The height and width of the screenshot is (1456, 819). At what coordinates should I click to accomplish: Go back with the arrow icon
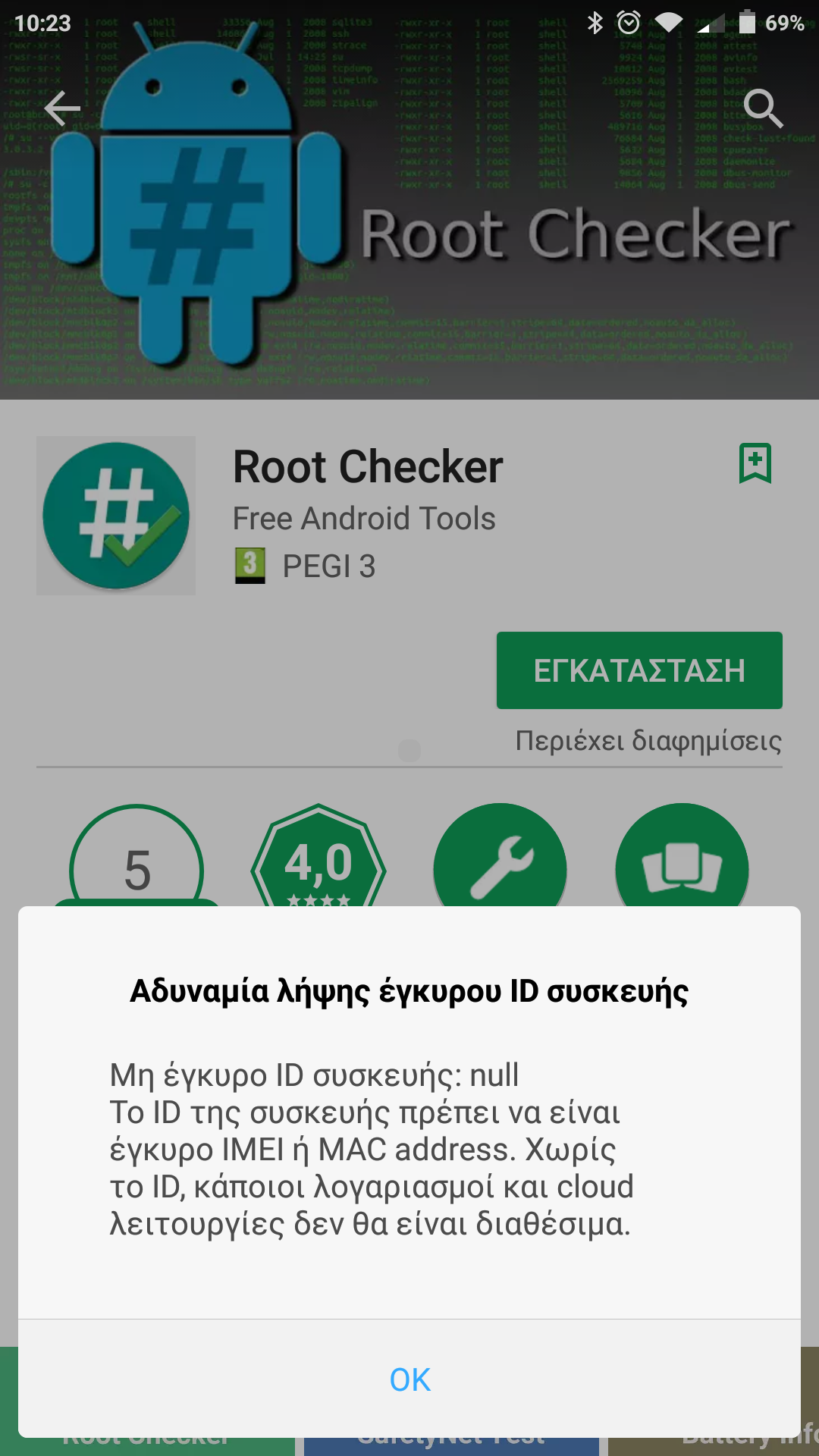[62, 108]
